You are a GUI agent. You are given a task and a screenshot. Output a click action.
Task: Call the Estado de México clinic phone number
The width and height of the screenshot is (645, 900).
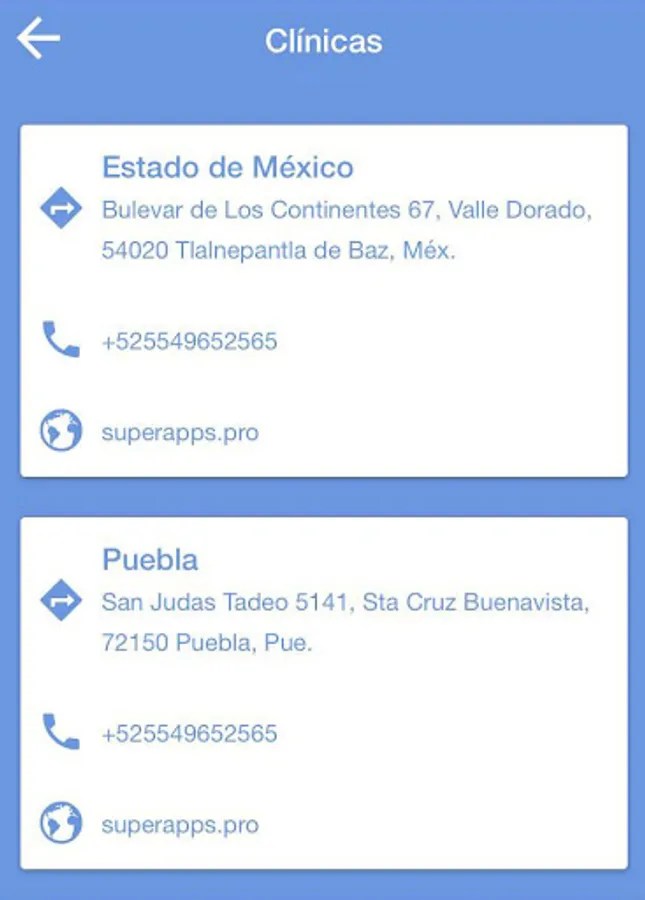pyautogui.click(x=189, y=342)
